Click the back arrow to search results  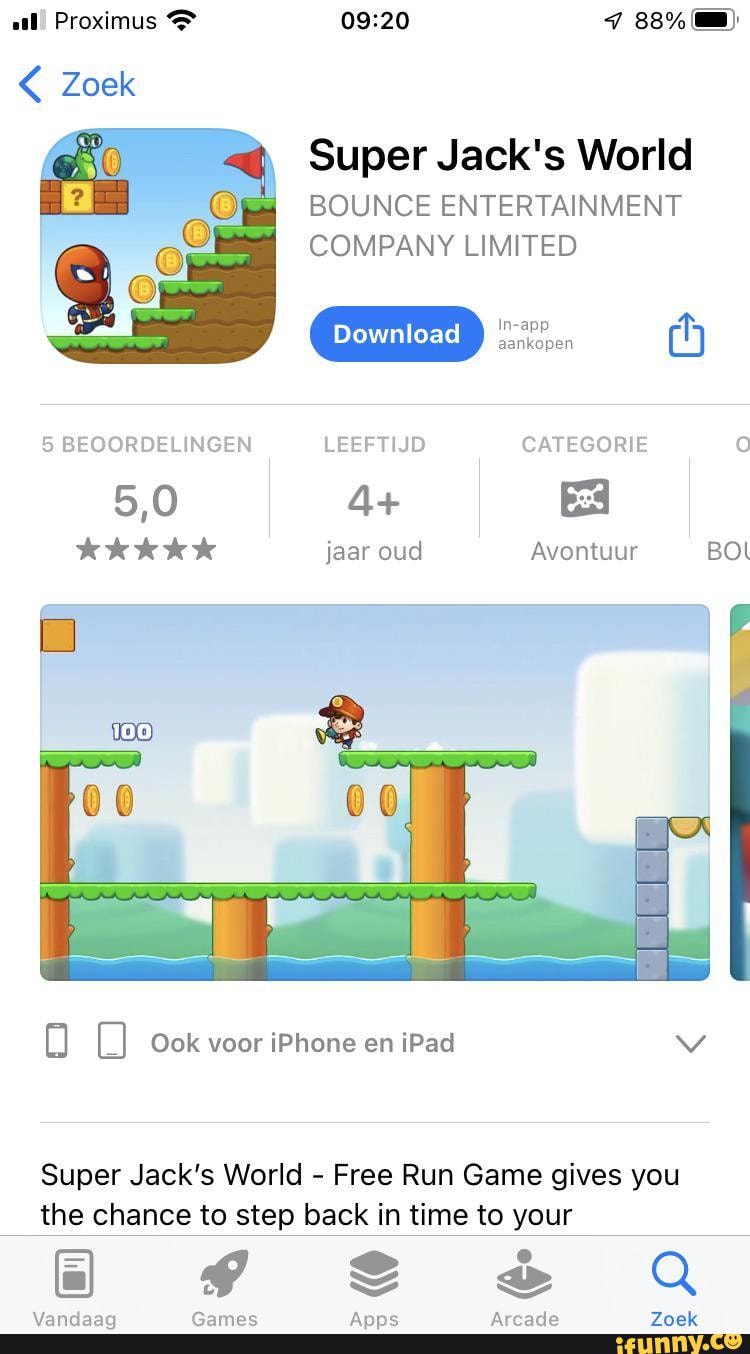[x=30, y=84]
